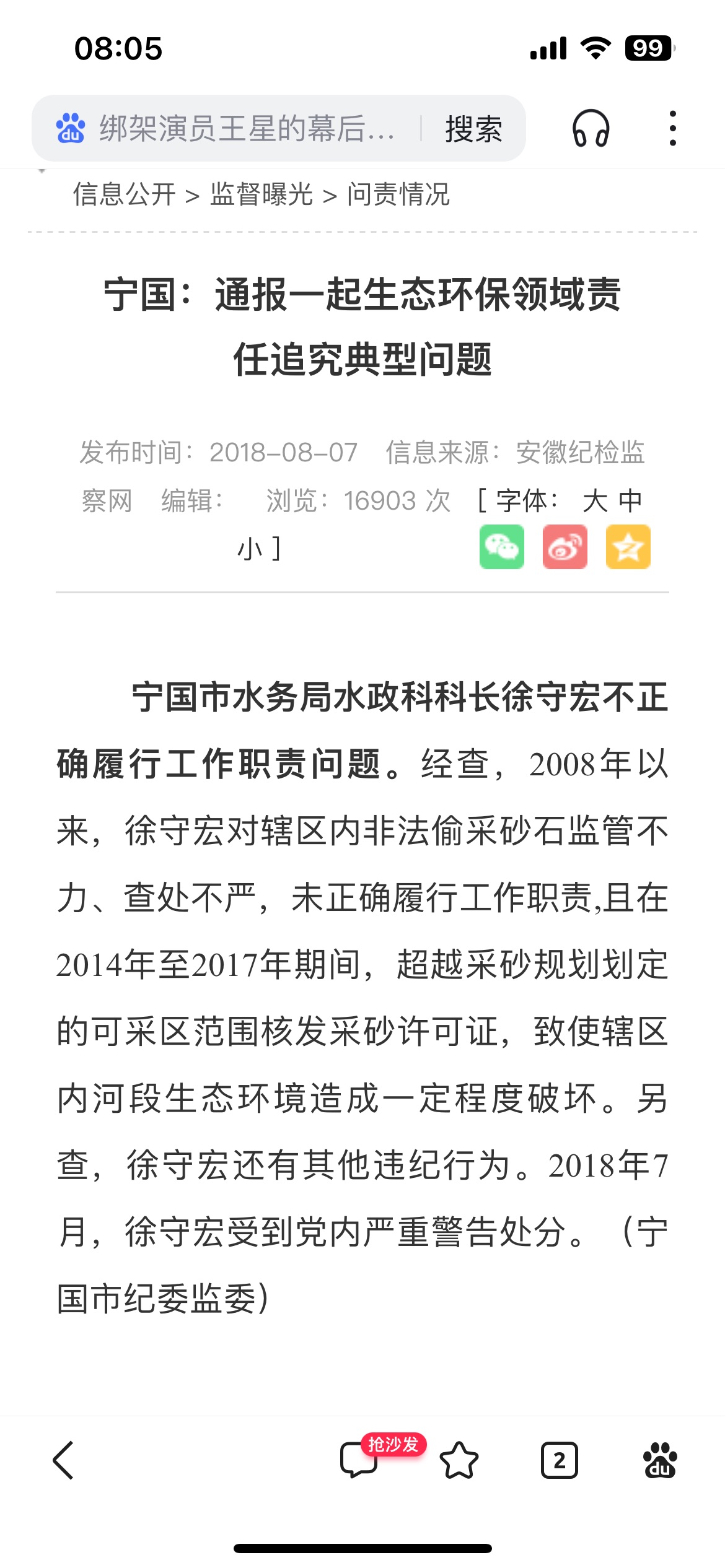The image size is (725, 1568).
Task: Set font size to 大
Action: pos(595,501)
